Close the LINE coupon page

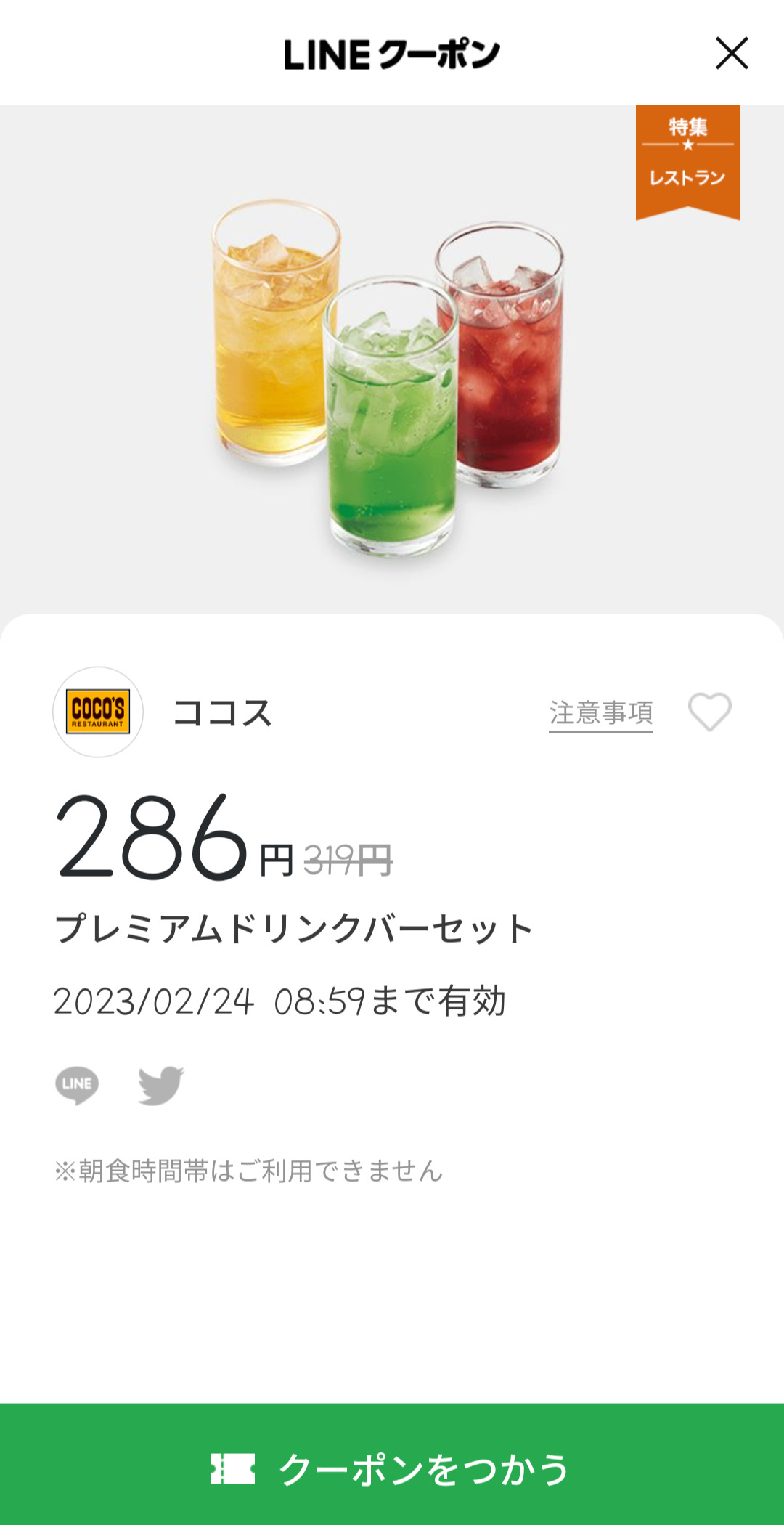click(x=731, y=54)
